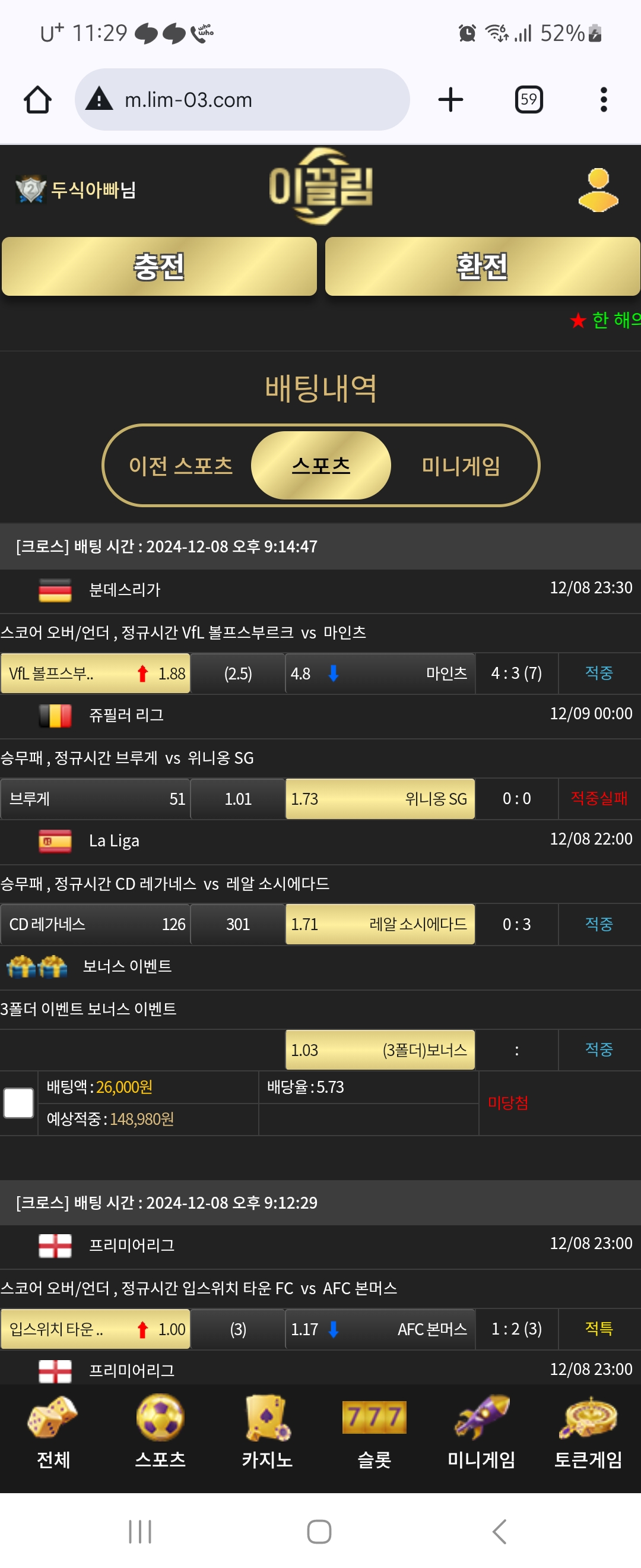Open the browser home page
Viewport: 641px width, 1568px height.
[38, 100]
